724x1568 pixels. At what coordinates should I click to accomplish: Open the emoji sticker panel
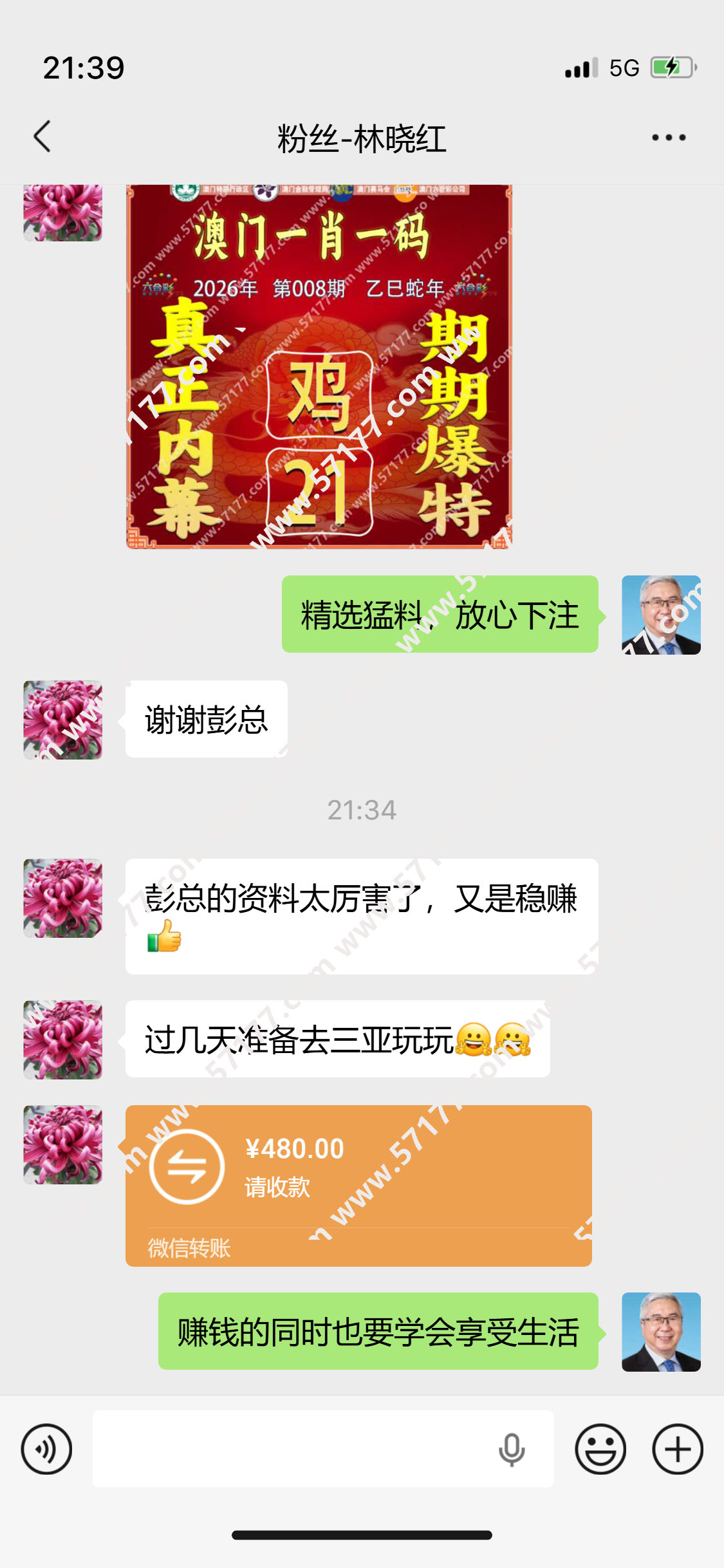point(600,1449)
